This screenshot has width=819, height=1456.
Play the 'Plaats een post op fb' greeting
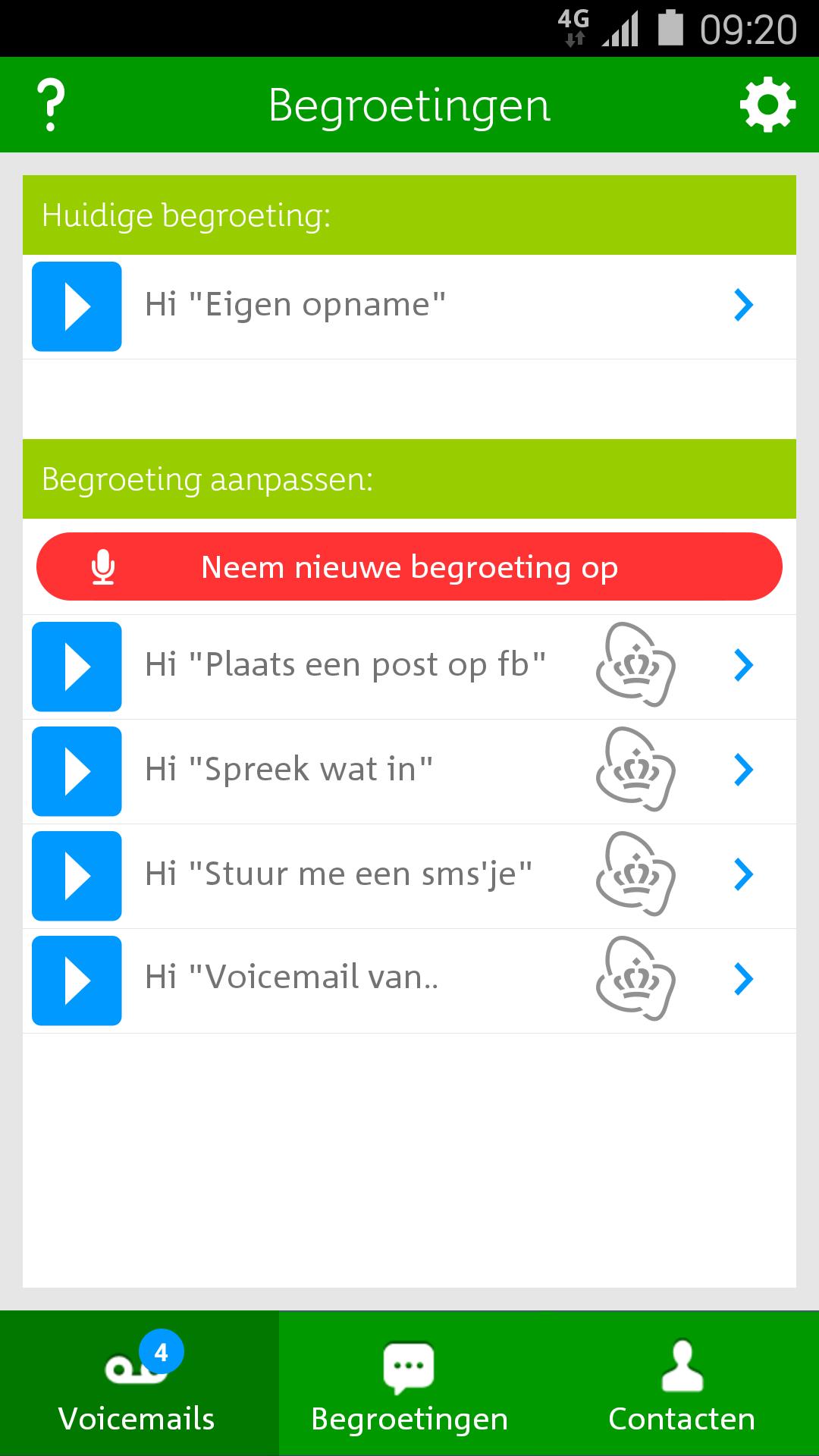tap(76, 667)
